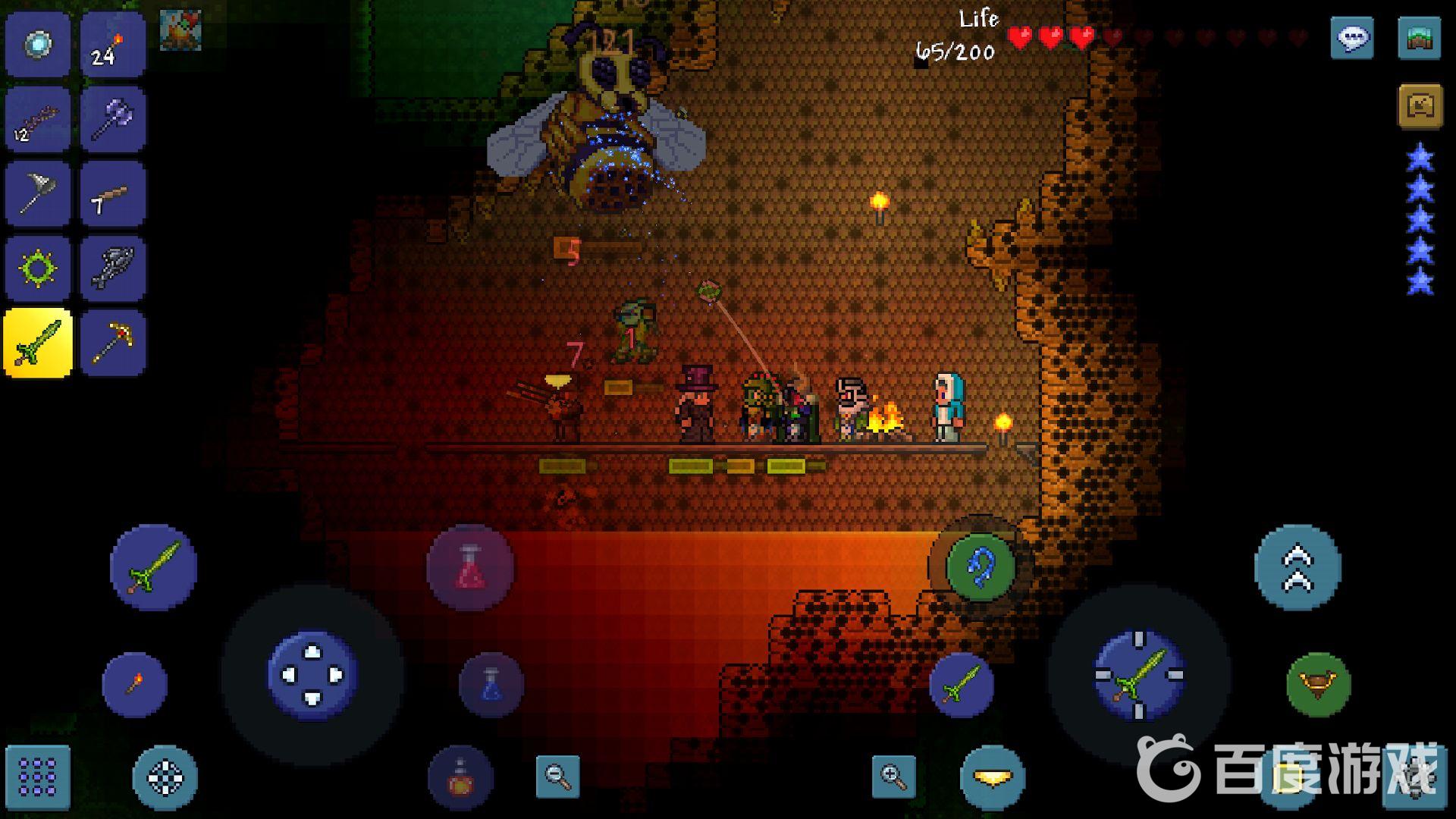Toggle the smart cursor crosshair button
Image resolution: width=1456 pixels, height=819 pixels.
click(165, 777)
